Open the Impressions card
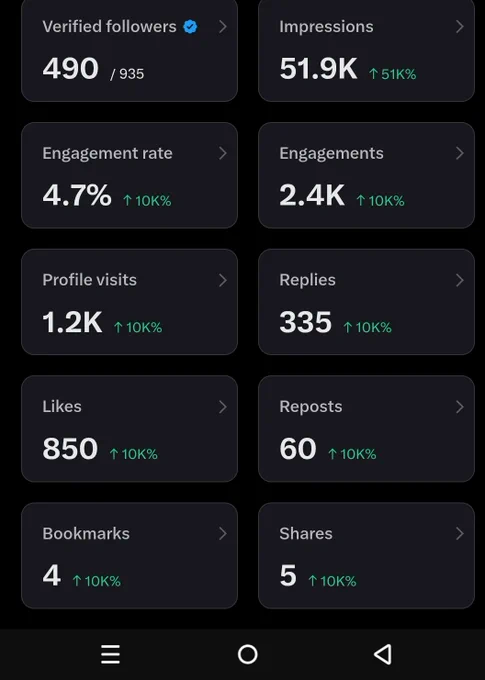Image resolution: width=485 pixels, height=680 pixels. (x=366, y=50)
